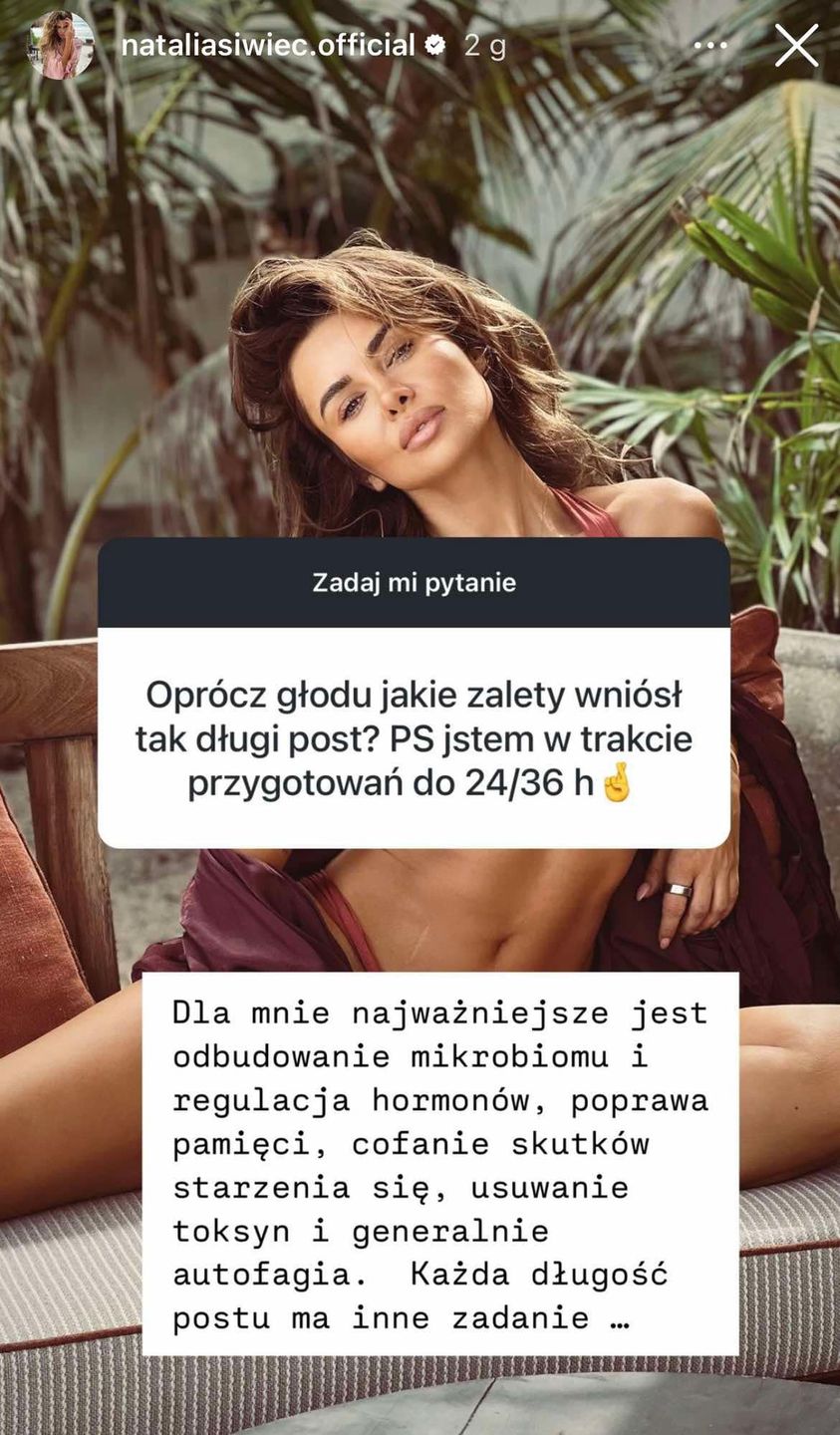Tap the story author's profile picture
Viewport: 840px width, 1435px height.
click(x=60, y=46)
